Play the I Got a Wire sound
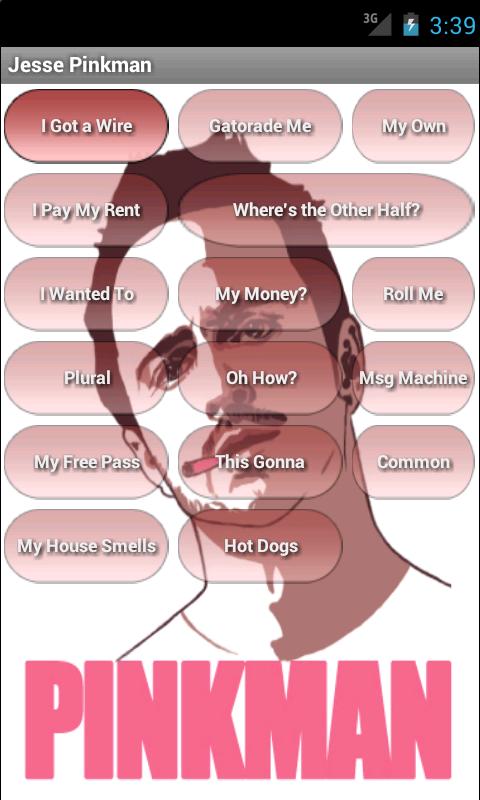Screen dimensions: 480x800 tap(86, 126)
